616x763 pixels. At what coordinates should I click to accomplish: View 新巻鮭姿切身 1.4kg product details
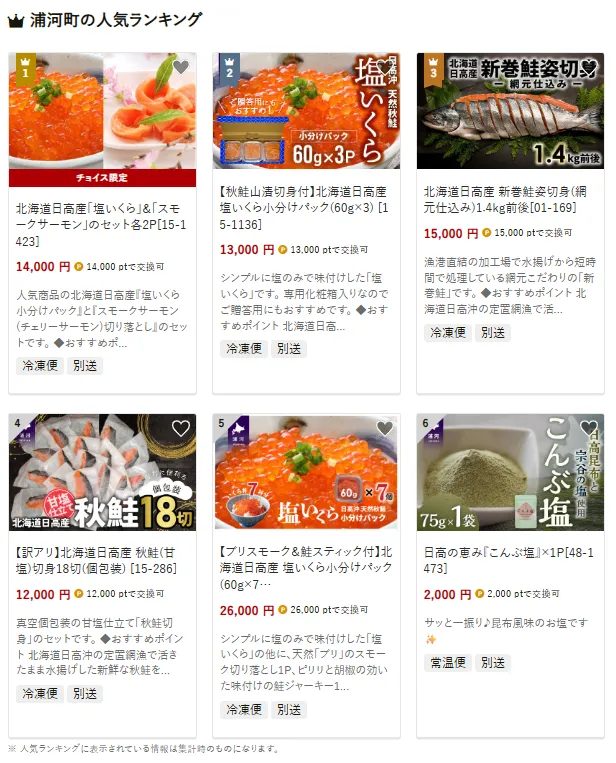[509, 199]
